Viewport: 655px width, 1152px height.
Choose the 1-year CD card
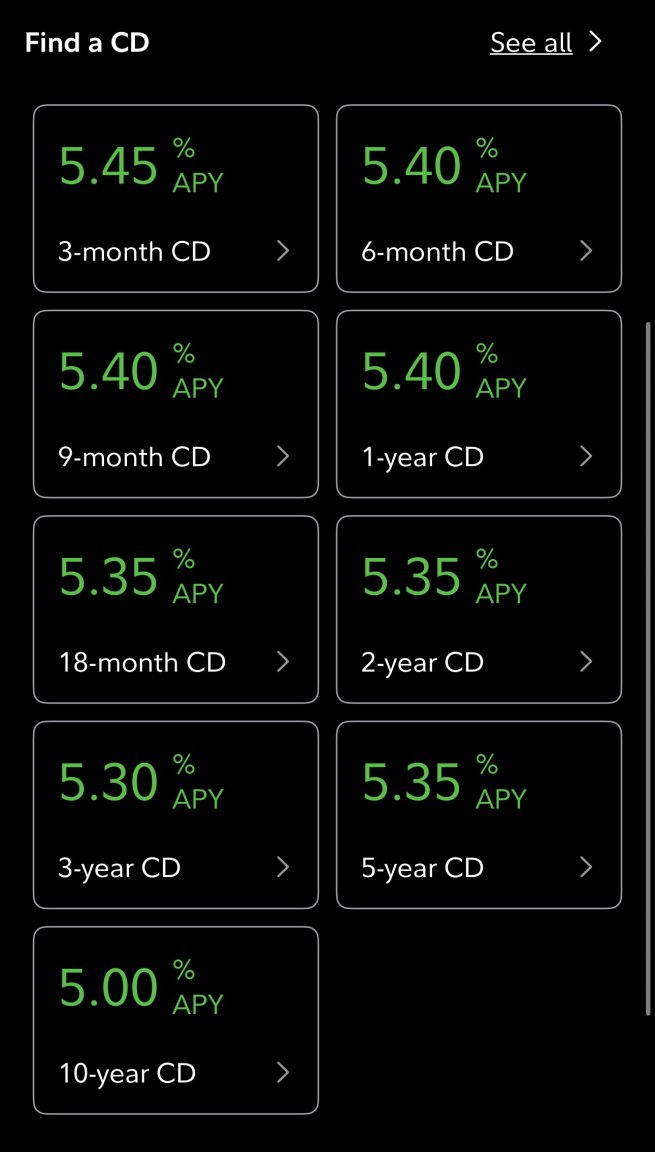click(479, 404)
